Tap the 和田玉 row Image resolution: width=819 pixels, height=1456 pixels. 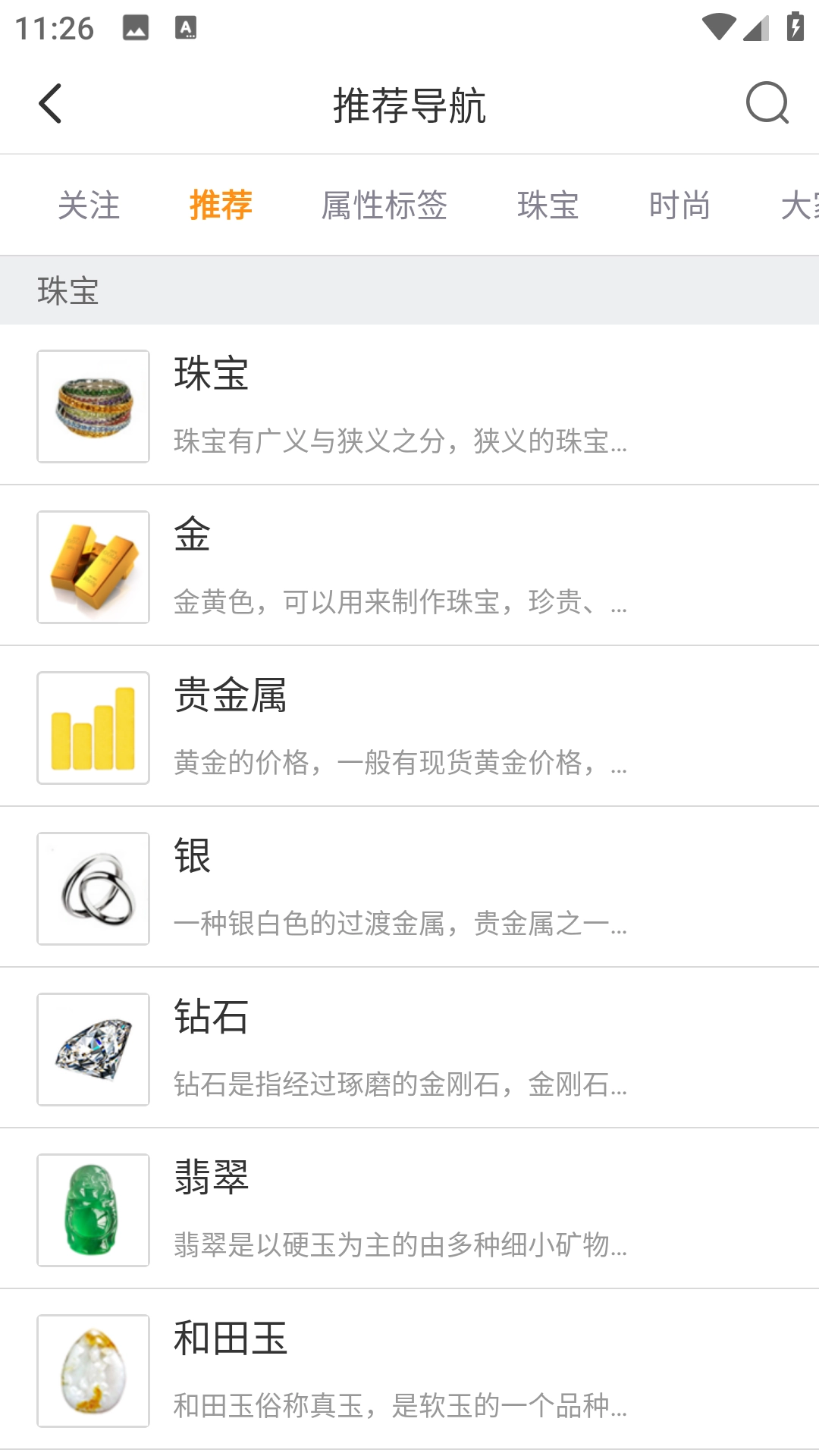point(409,1370)
